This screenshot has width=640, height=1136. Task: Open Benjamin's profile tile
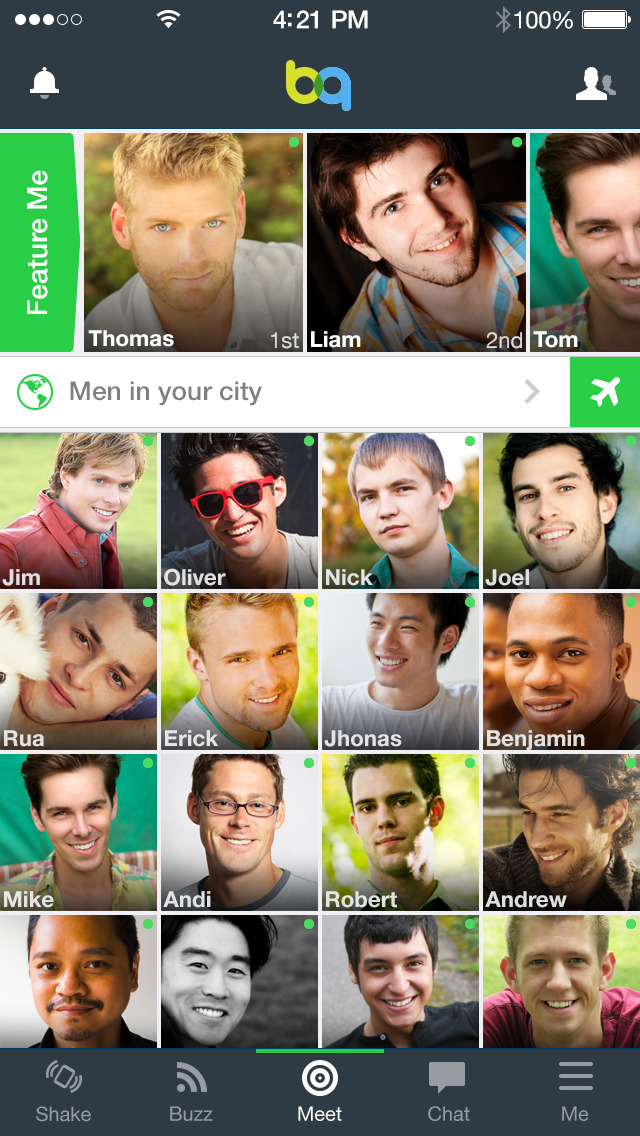click(561, 671)
